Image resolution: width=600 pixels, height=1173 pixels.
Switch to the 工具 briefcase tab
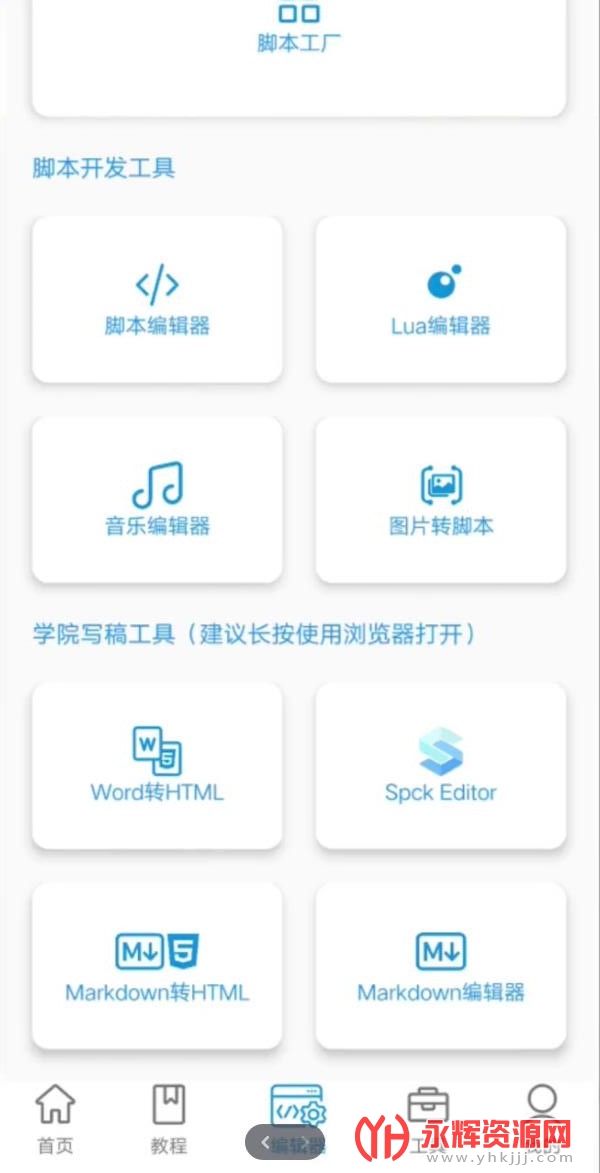pyautogui.click(x=428, y=1112)
